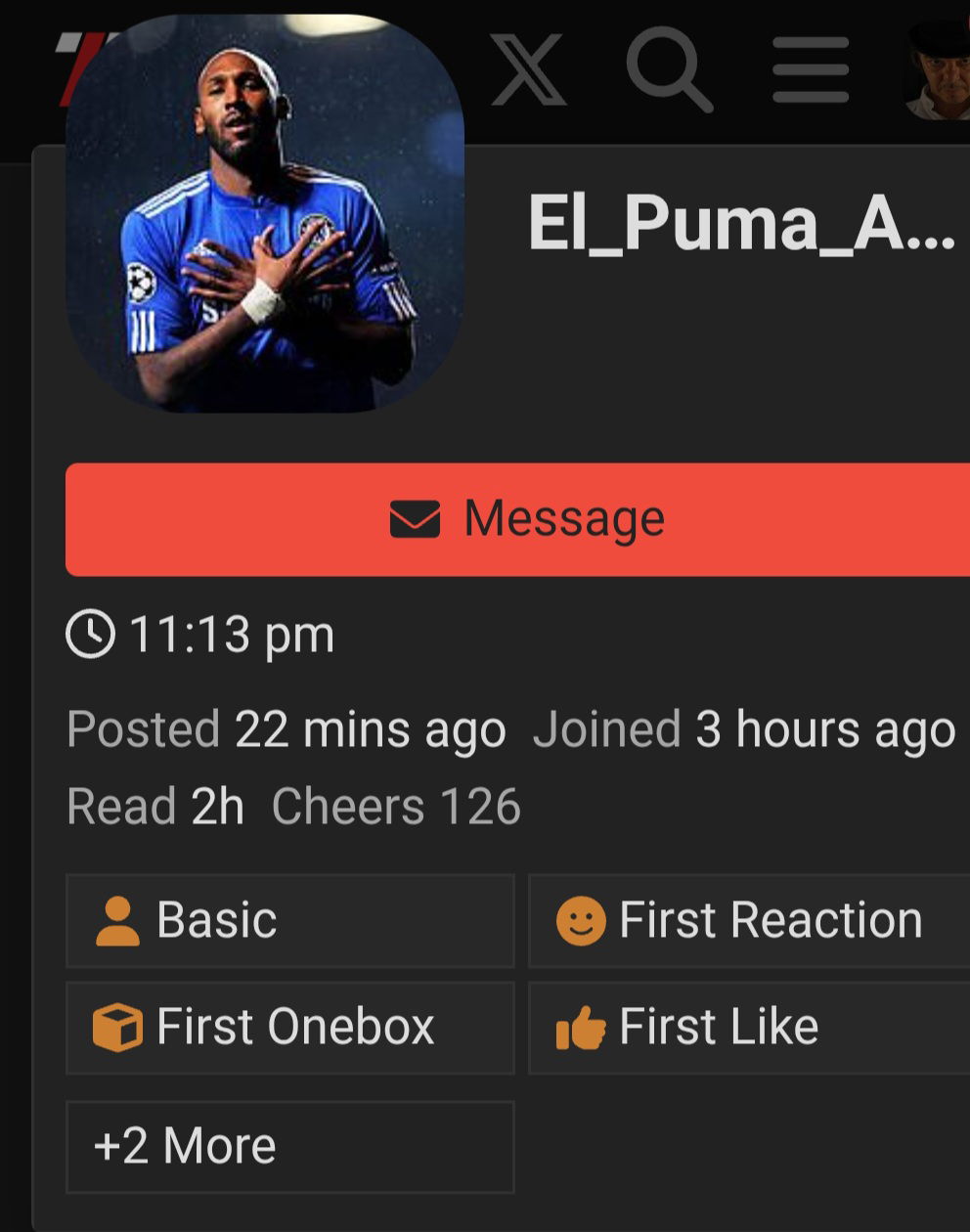Viewport: 970px width, 1232px height.
Task: Open the X social link icon
Action: click(528, 69)
